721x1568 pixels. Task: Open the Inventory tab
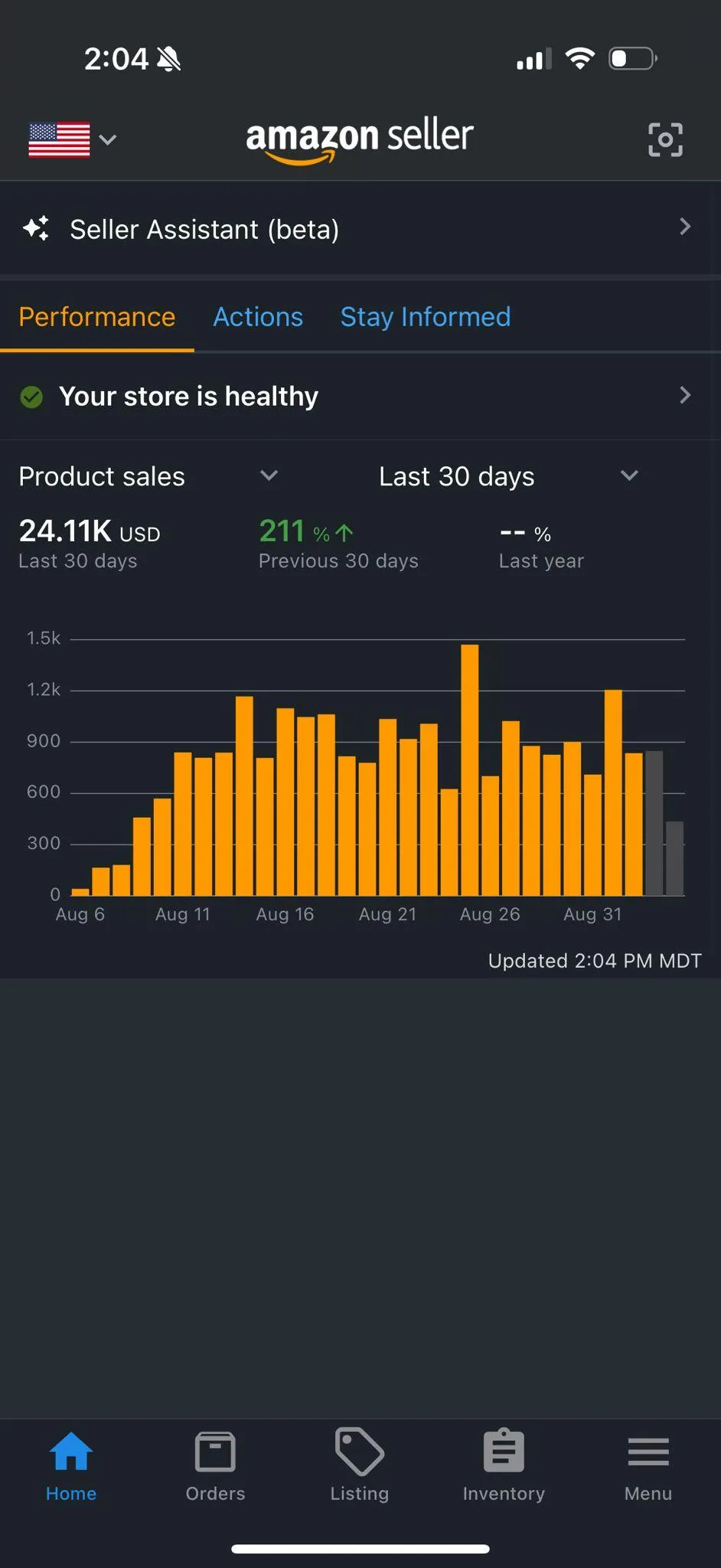click(504, 1466)
